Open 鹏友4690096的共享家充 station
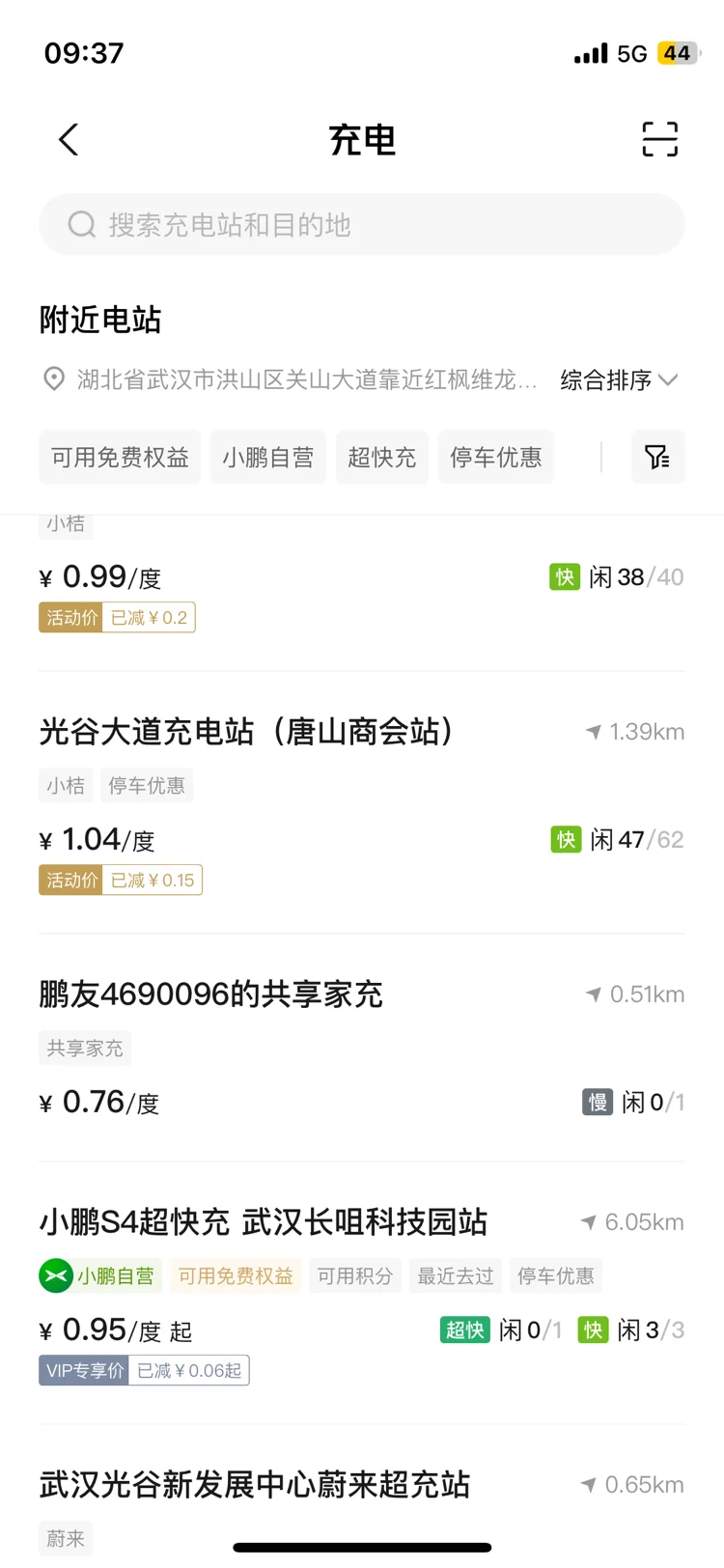The width and height of the screenshot is (724, 1568). click(362, 1049)
